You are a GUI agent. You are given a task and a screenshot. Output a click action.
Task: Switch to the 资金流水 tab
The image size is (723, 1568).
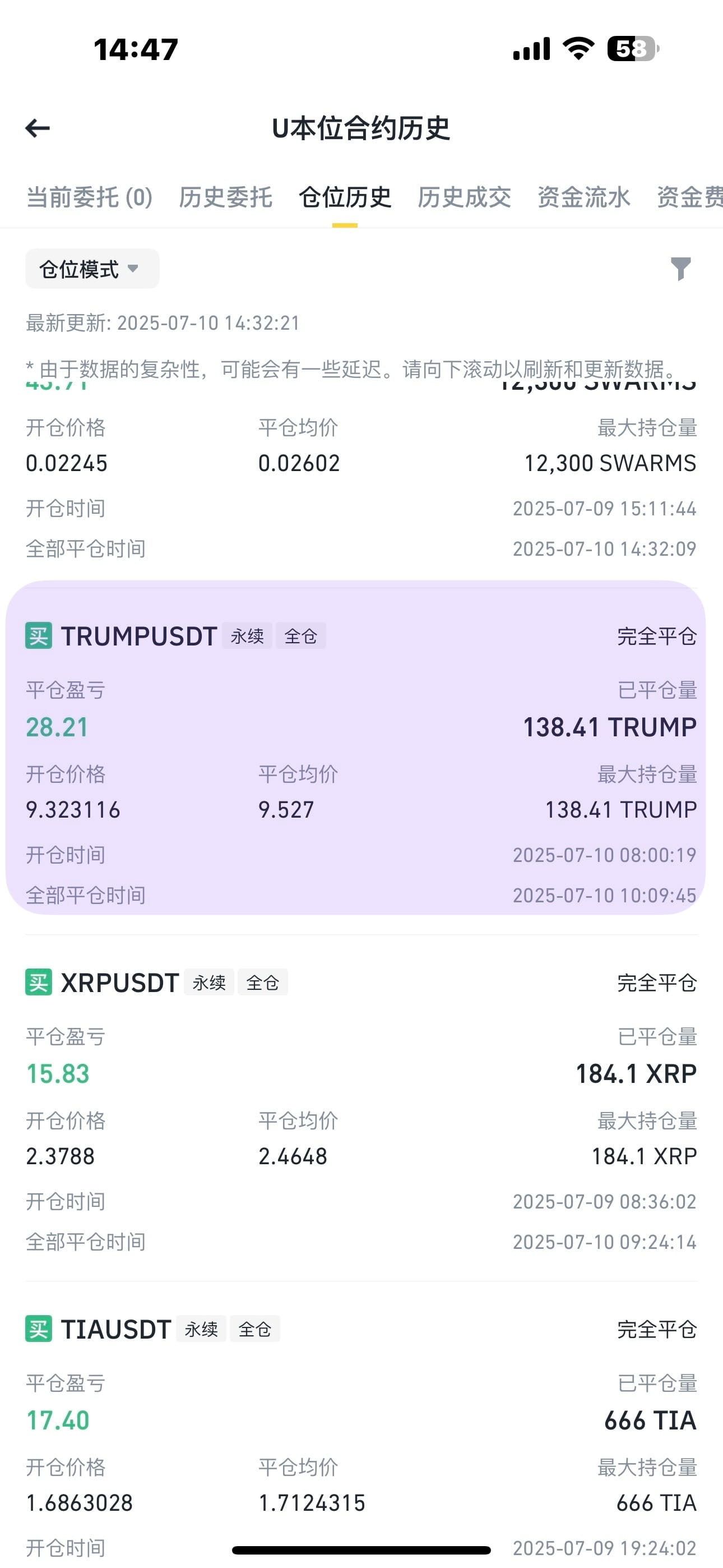coord(583,198)
